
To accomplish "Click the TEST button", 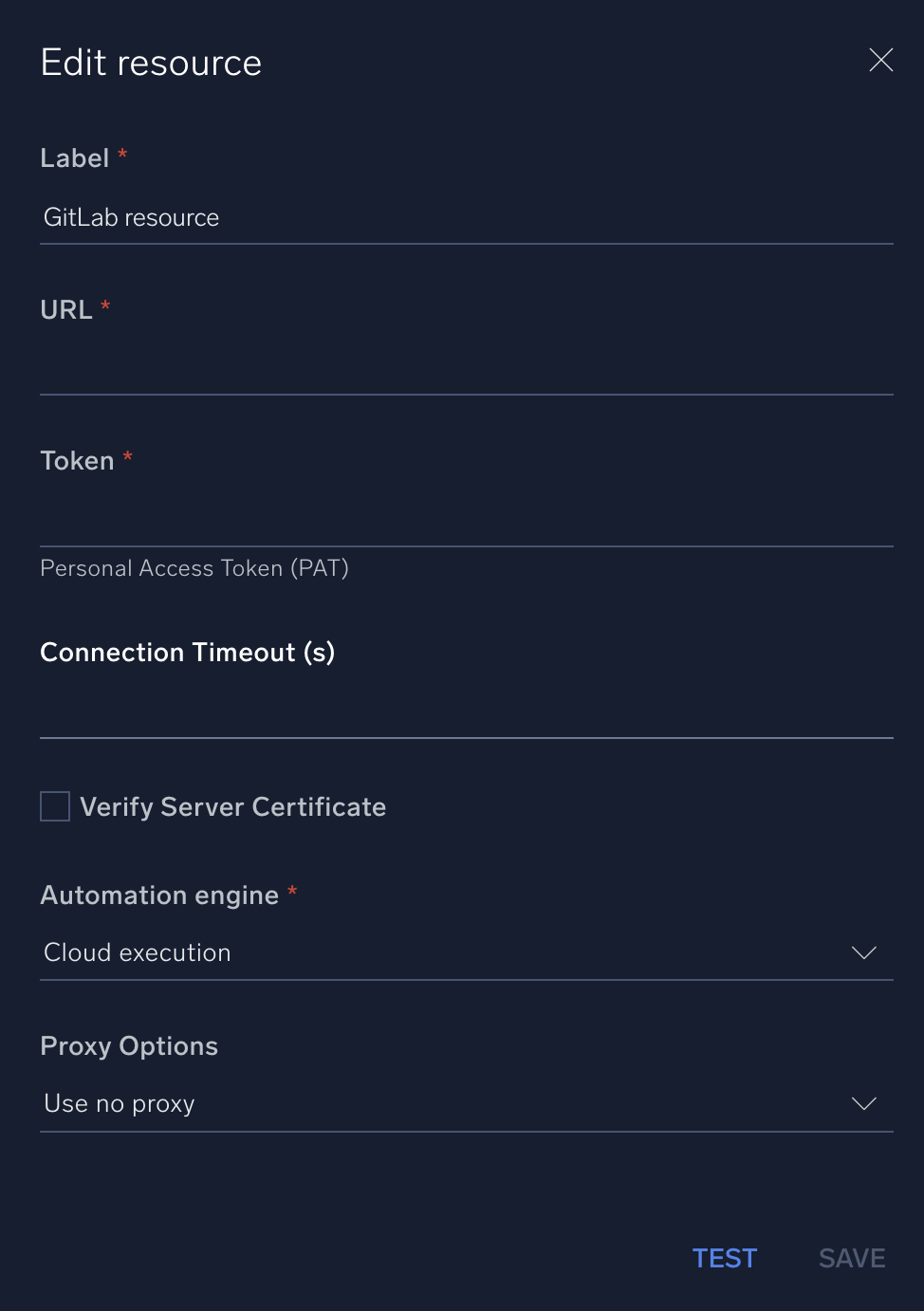I will 724,1257.
